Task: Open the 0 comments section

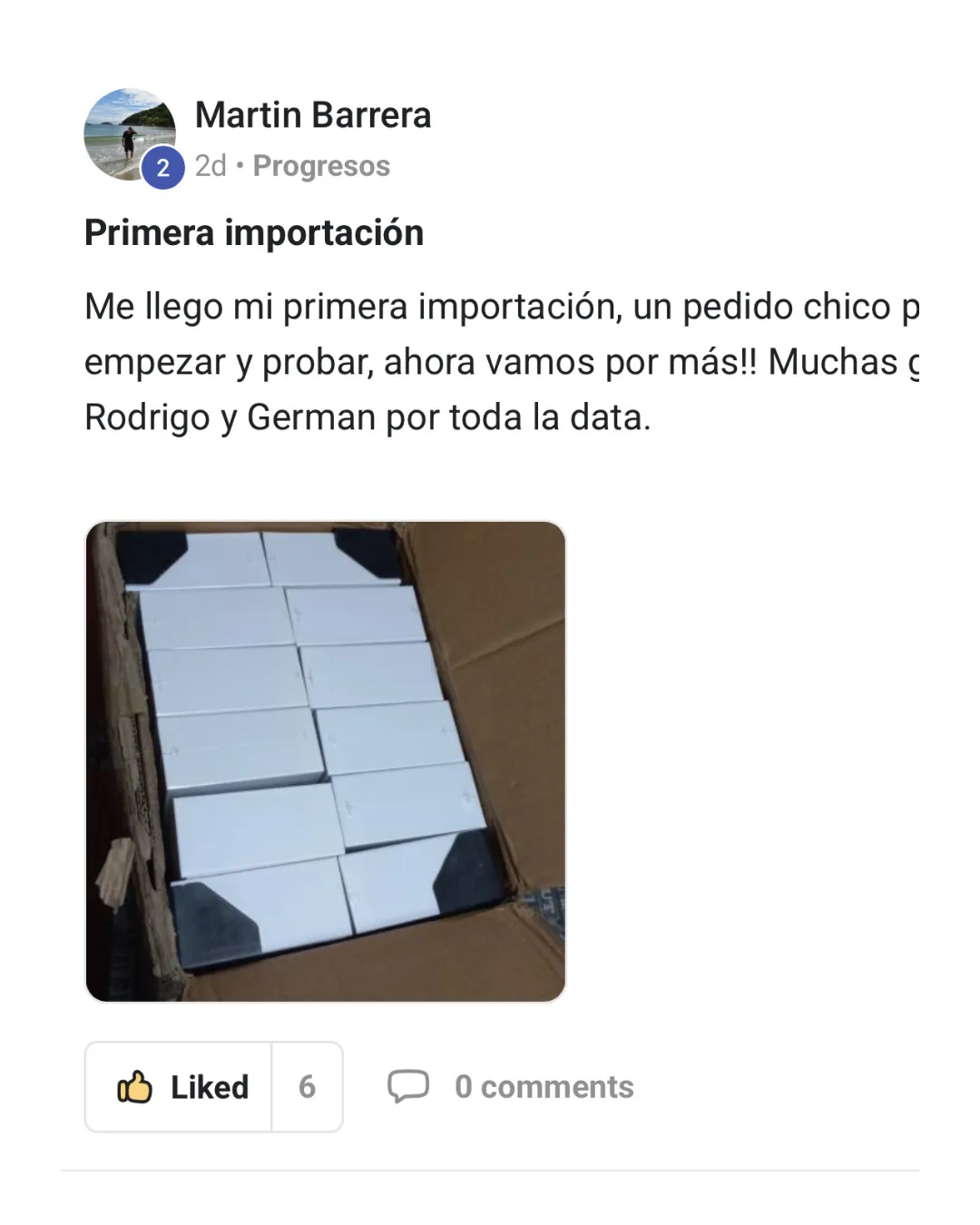Action: coord(512,1086)
